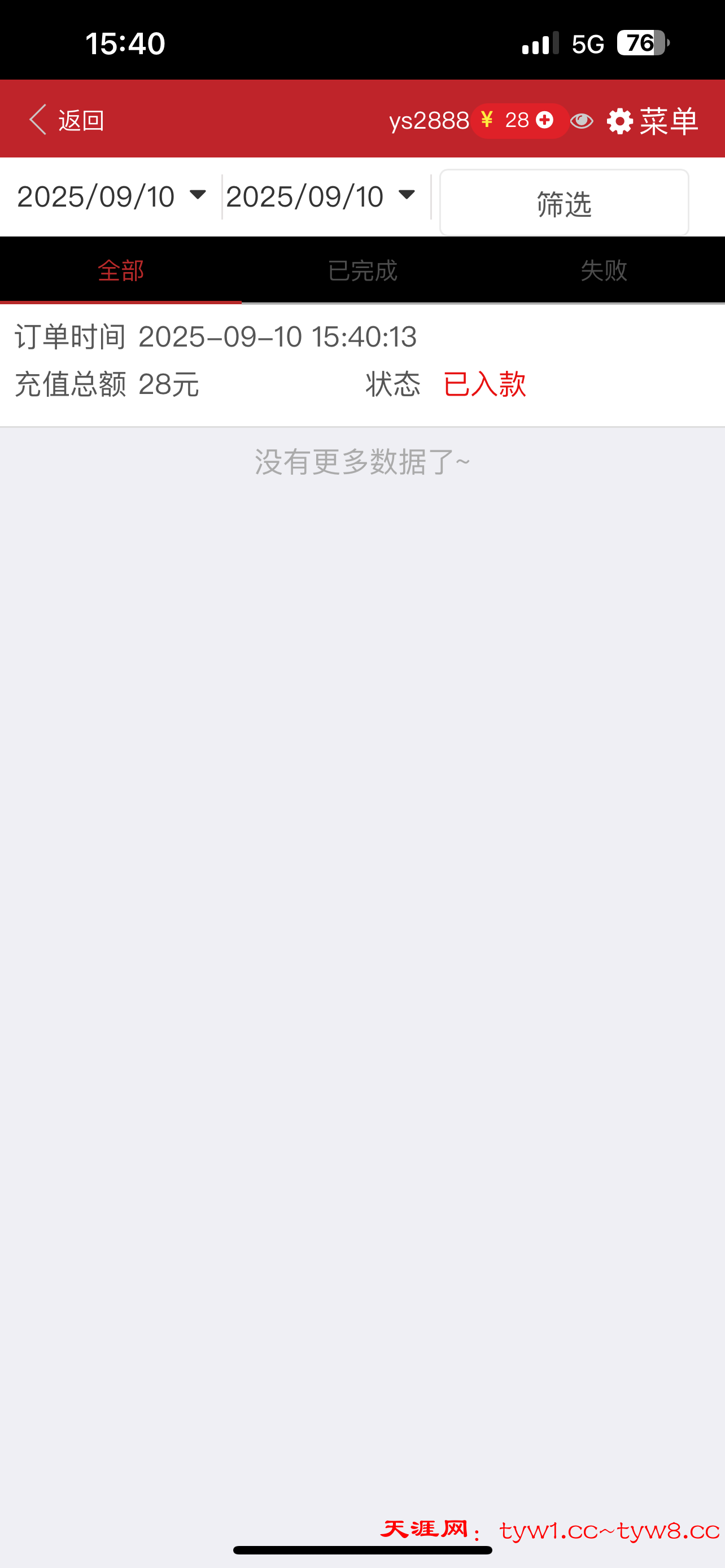Open the end date dropdown
The height and width of the screenshot is (1568, 725).
pos(321,196)
